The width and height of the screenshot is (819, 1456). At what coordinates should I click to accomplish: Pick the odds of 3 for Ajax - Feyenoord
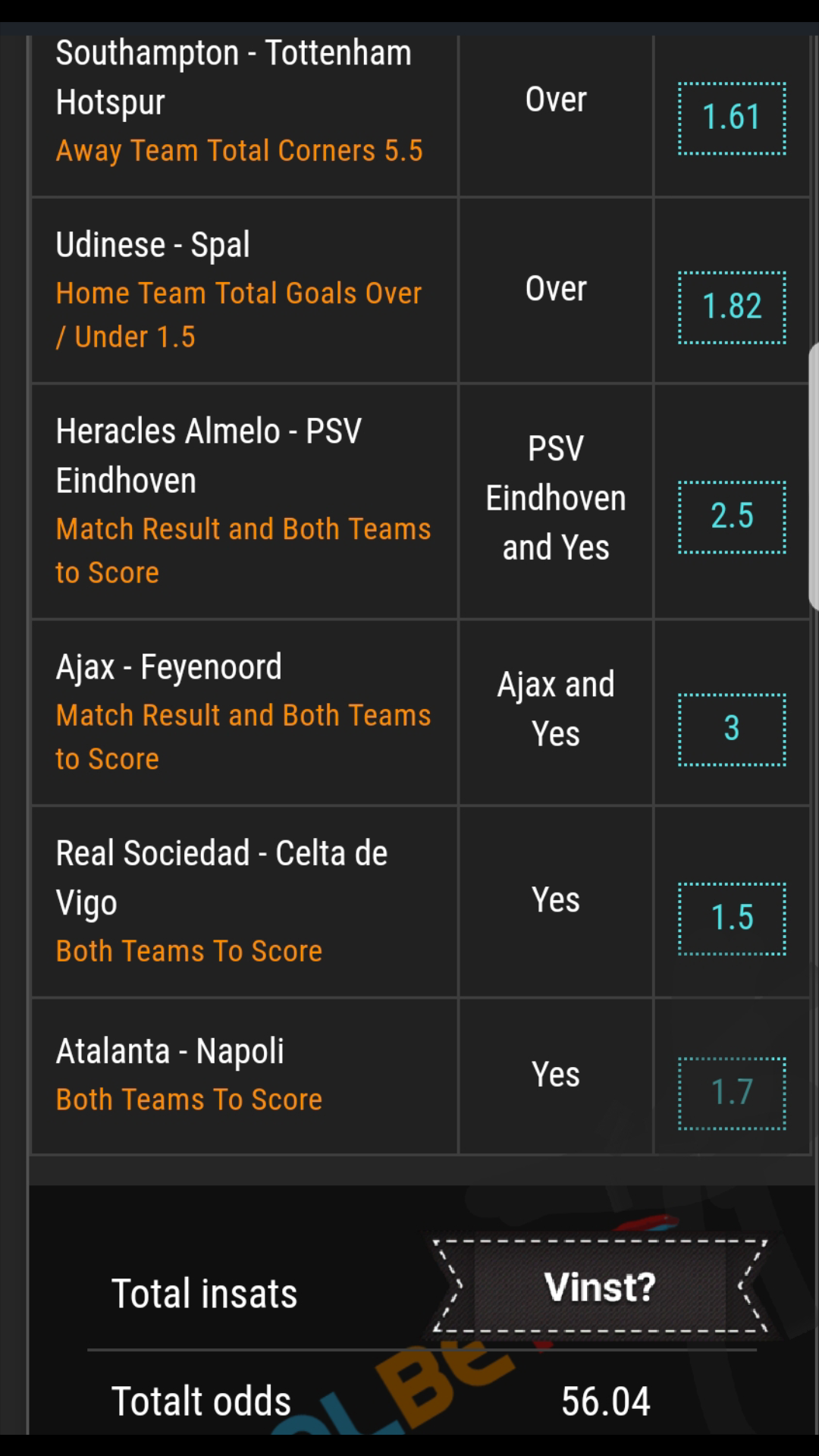(x=732, y=730)
